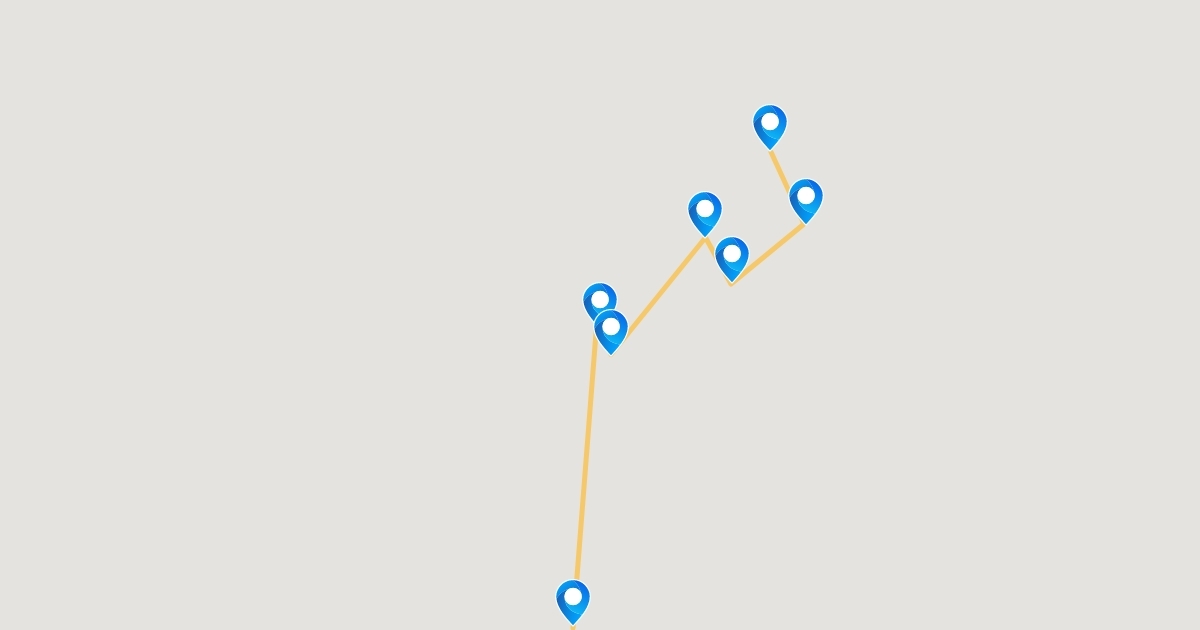
Task: Select the pin partly hidden behind another pin
Action: (x=596, y=296)
